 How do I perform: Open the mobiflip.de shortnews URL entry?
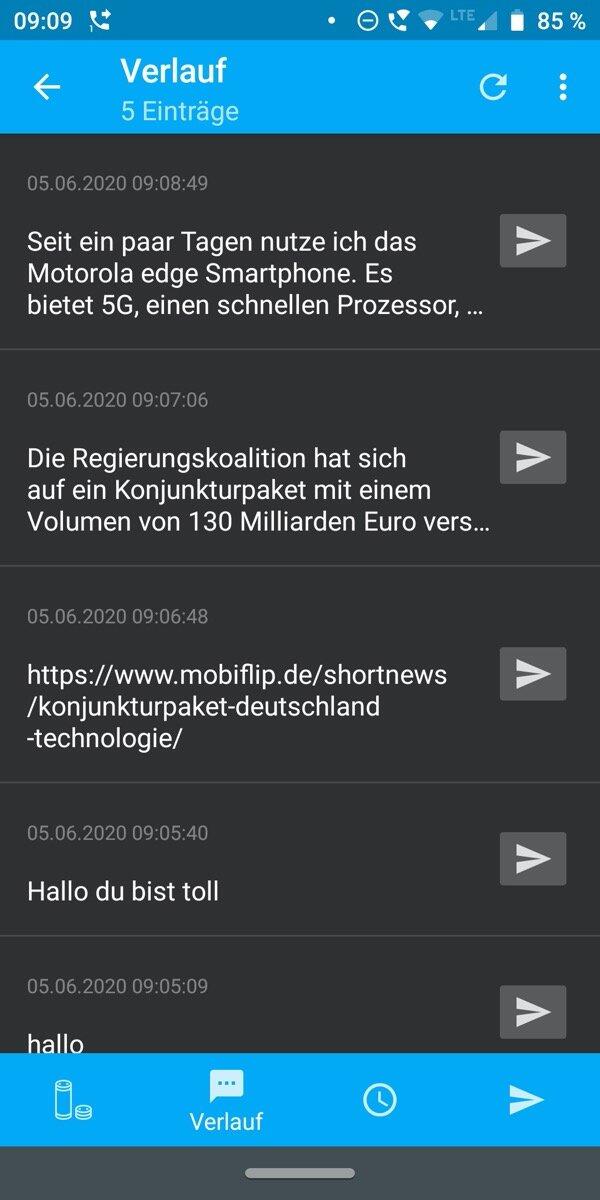pos(237,706)
